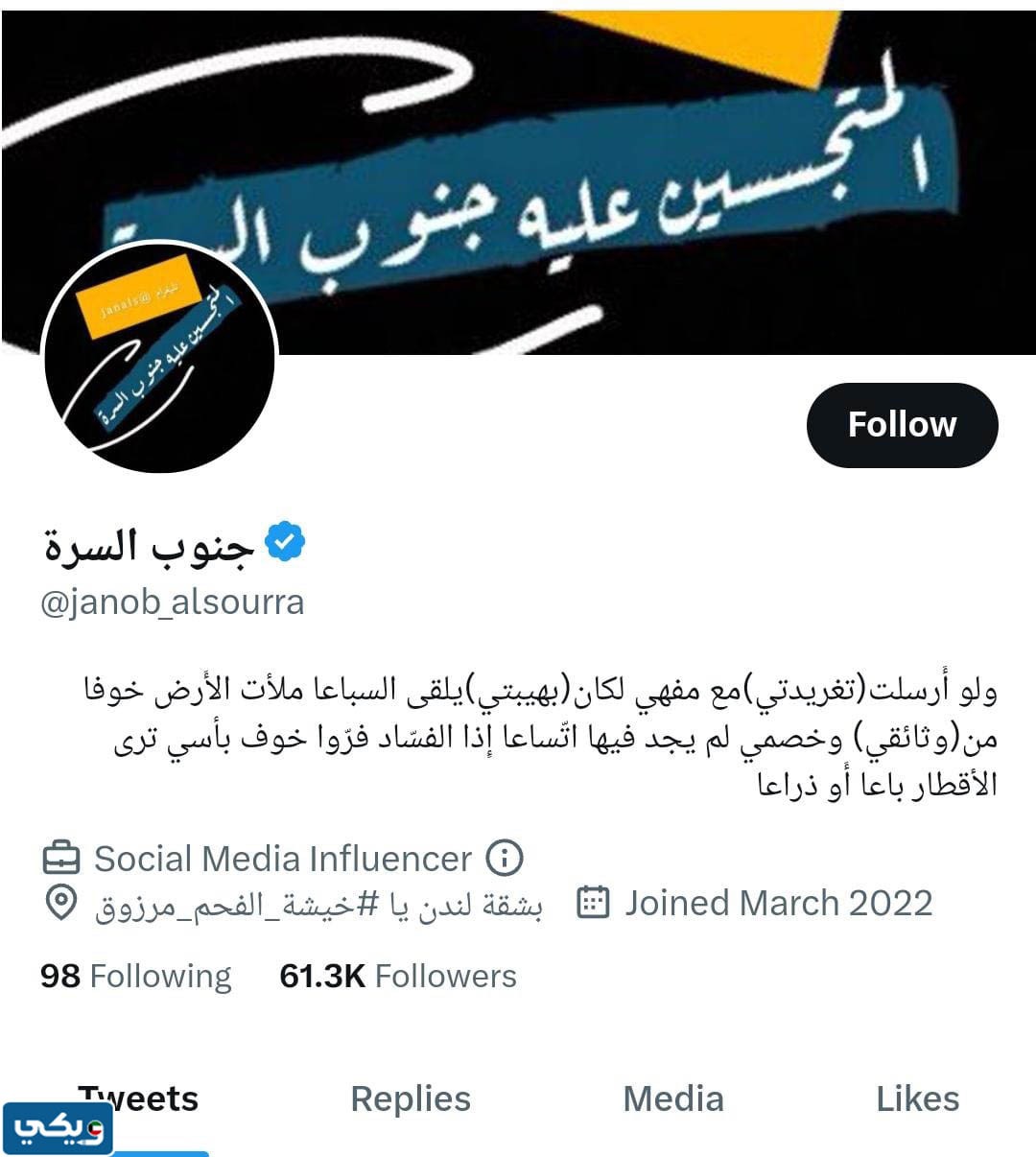Switch to the Likes tab
This screenshot has width=1036, height=1157.
pos(917,1098)
